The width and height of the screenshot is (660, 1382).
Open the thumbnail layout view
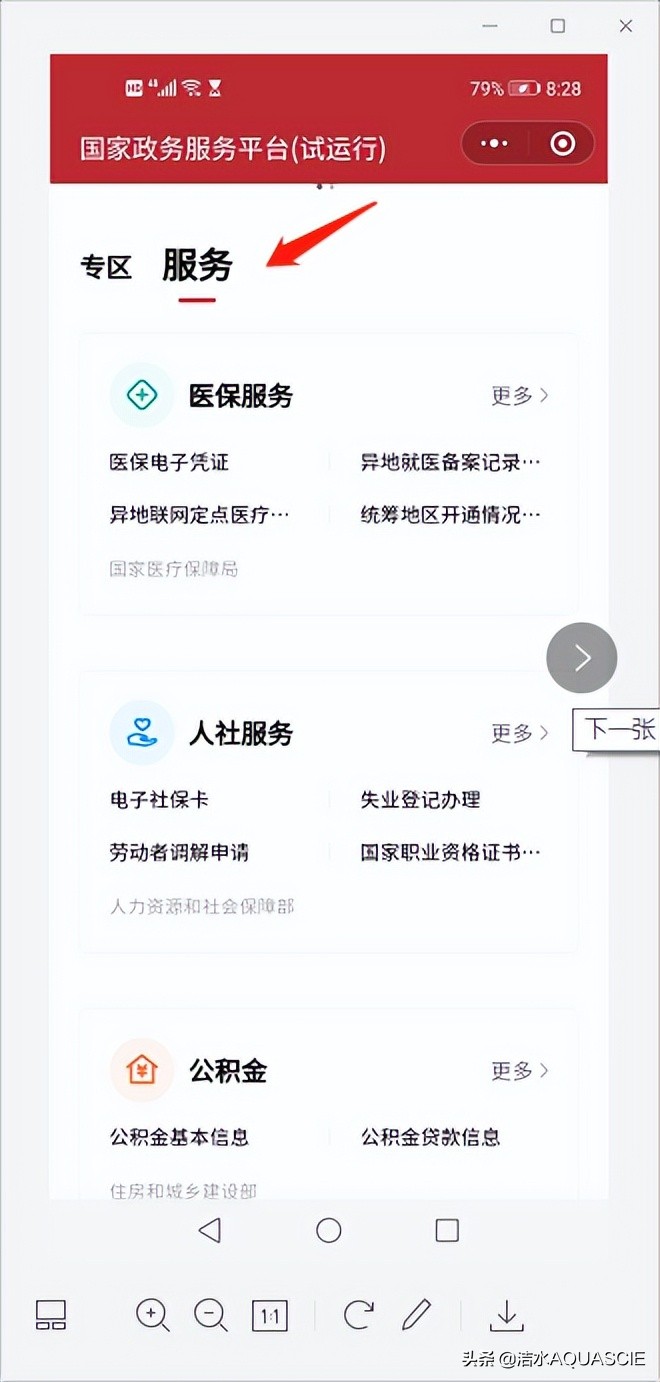point(51,1315)
